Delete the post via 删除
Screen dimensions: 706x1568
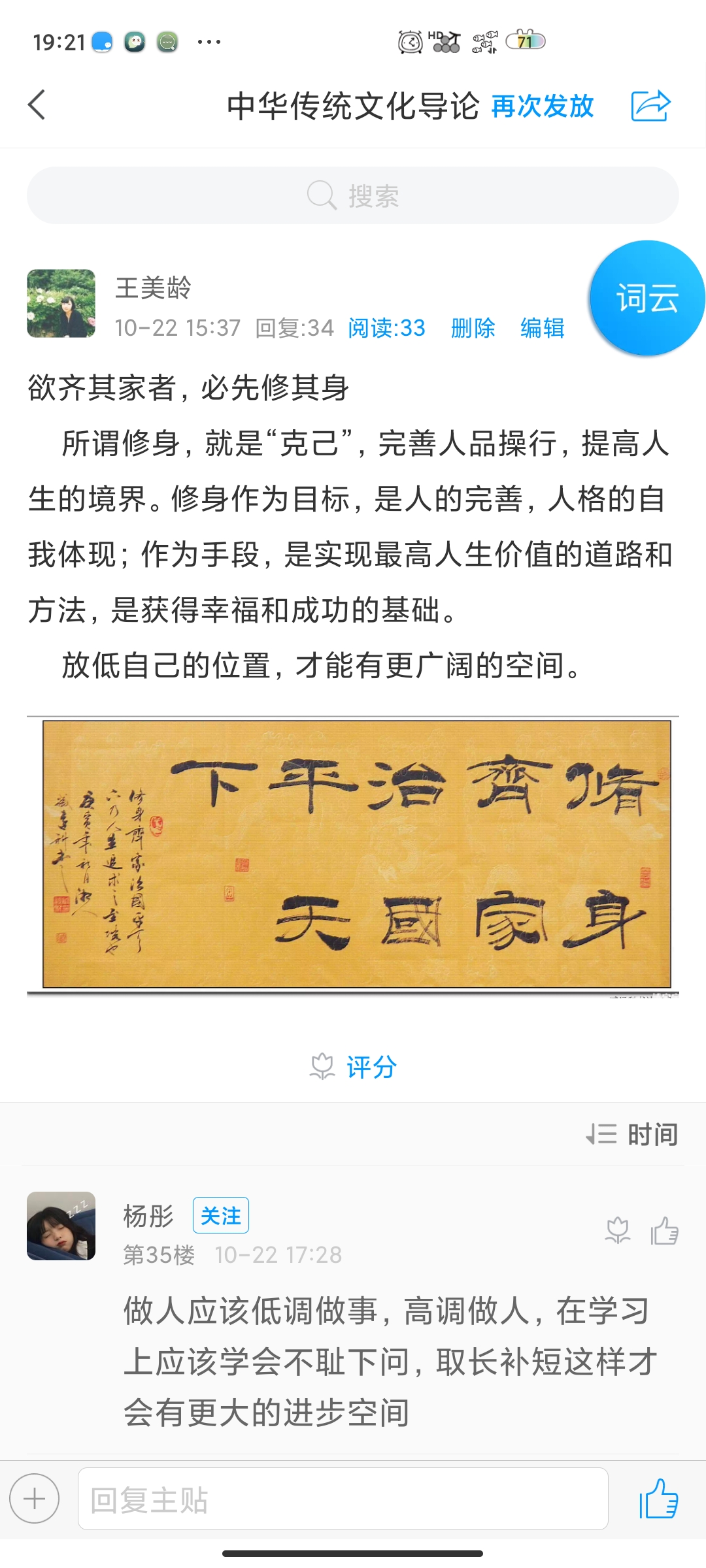click(473, 328)
